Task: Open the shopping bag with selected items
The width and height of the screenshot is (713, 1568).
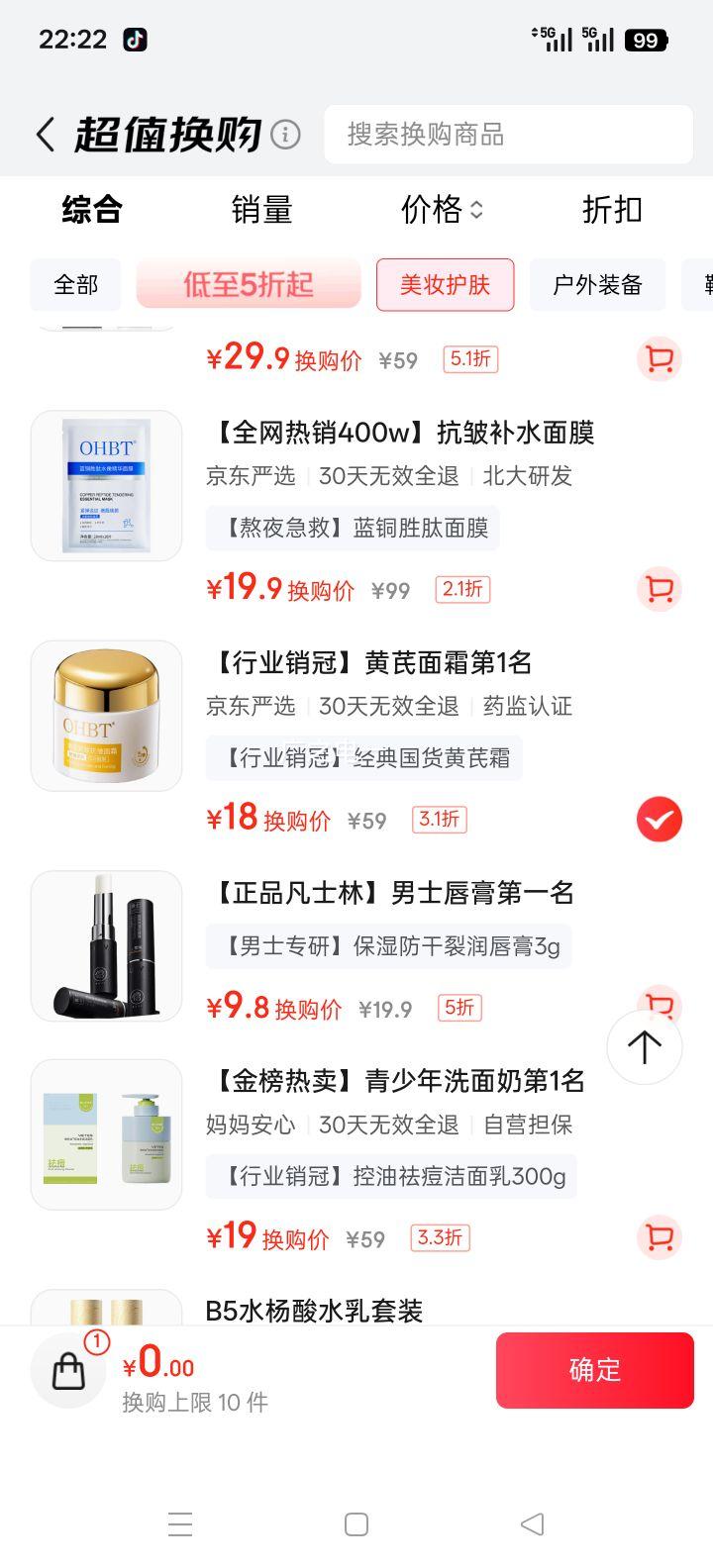Action: click(x=69, y=1371)
